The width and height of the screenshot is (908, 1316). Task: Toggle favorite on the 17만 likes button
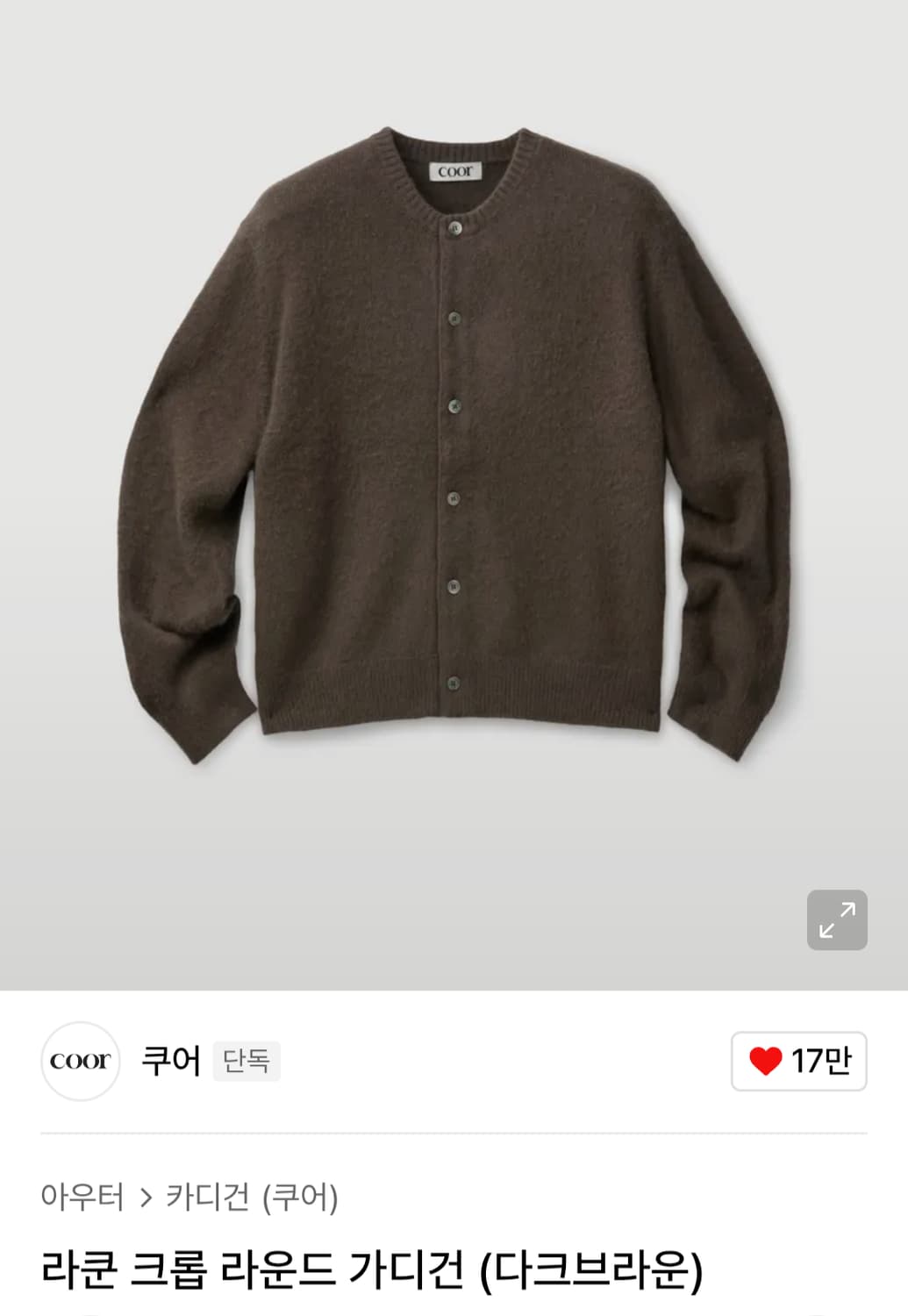pyautogui.click(x=796, y=1061)
